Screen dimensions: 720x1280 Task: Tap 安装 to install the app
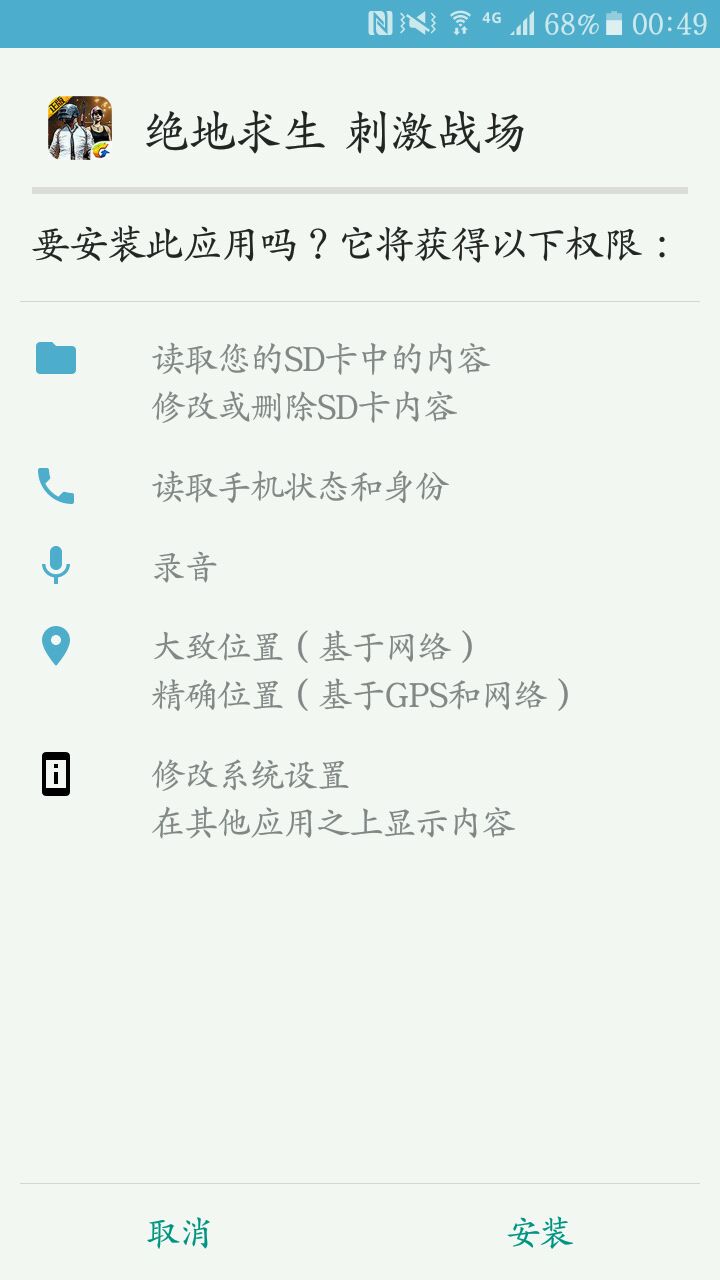[x=540, y=1233]
